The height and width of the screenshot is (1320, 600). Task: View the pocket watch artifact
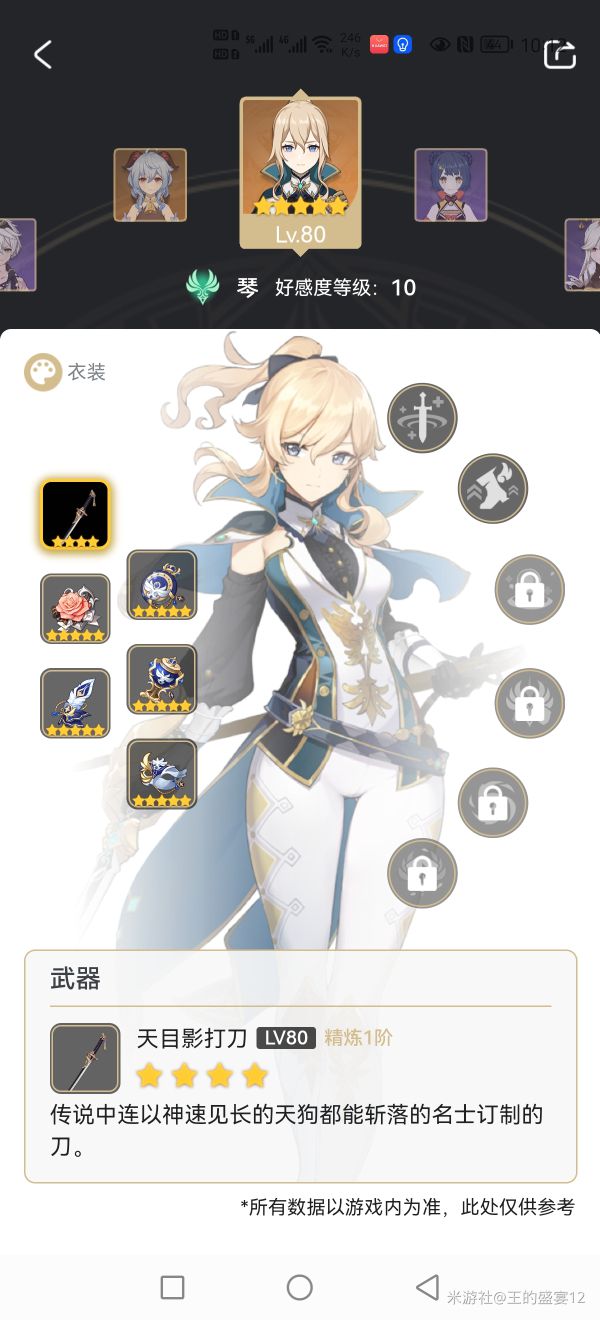pyautogui.click(x=162, y=585)
